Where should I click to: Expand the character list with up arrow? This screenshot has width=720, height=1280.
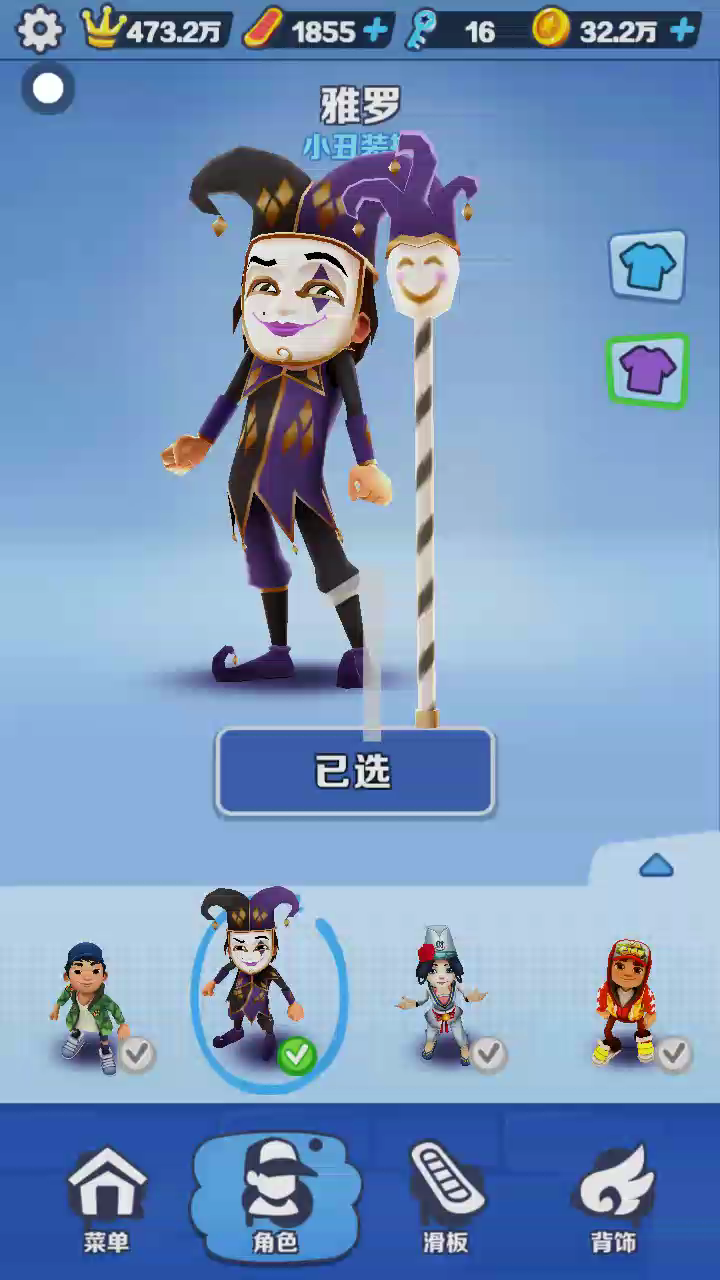point(656,865)
